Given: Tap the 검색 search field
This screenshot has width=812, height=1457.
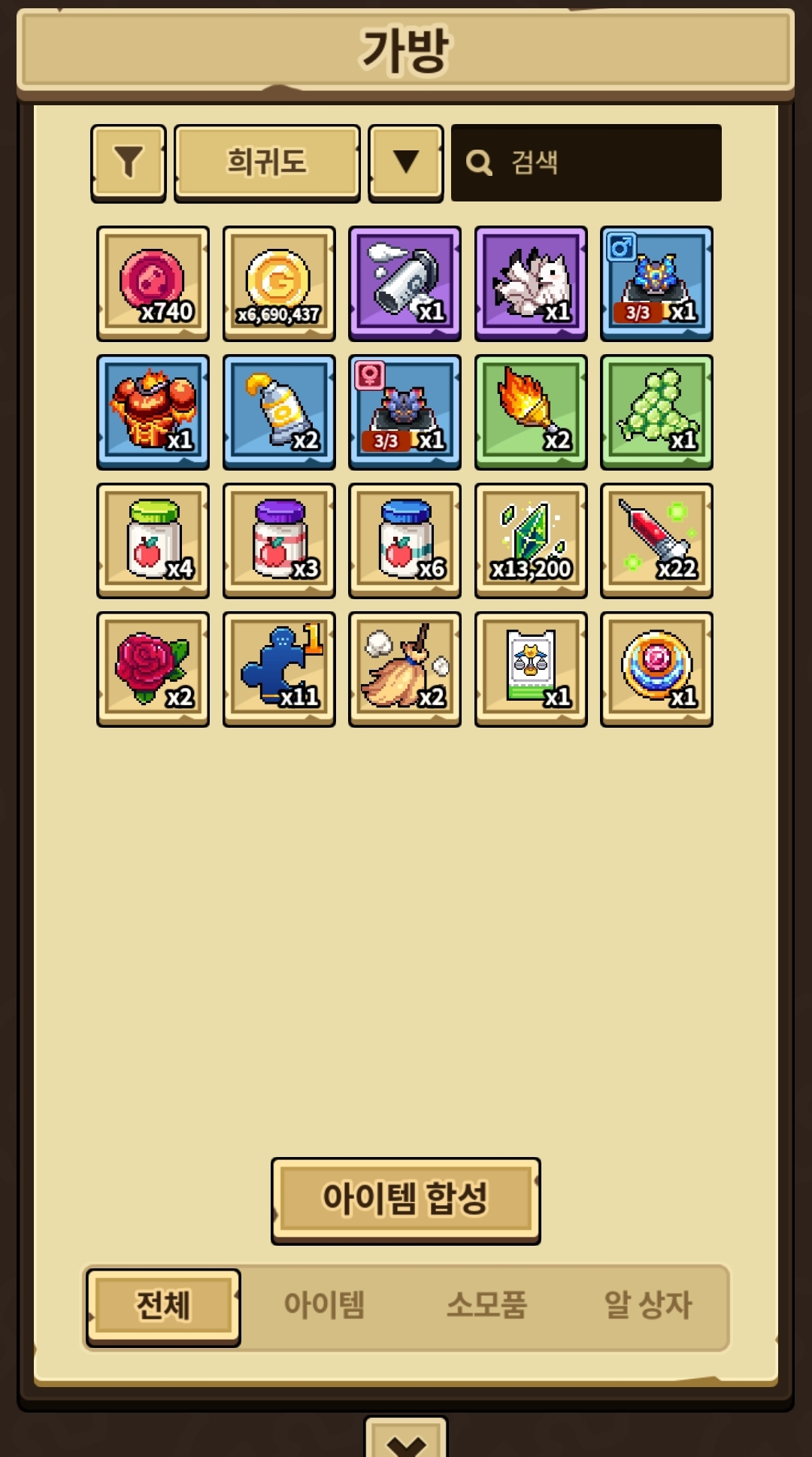Looking at the screenshot, I should click(x=586, y=163).
